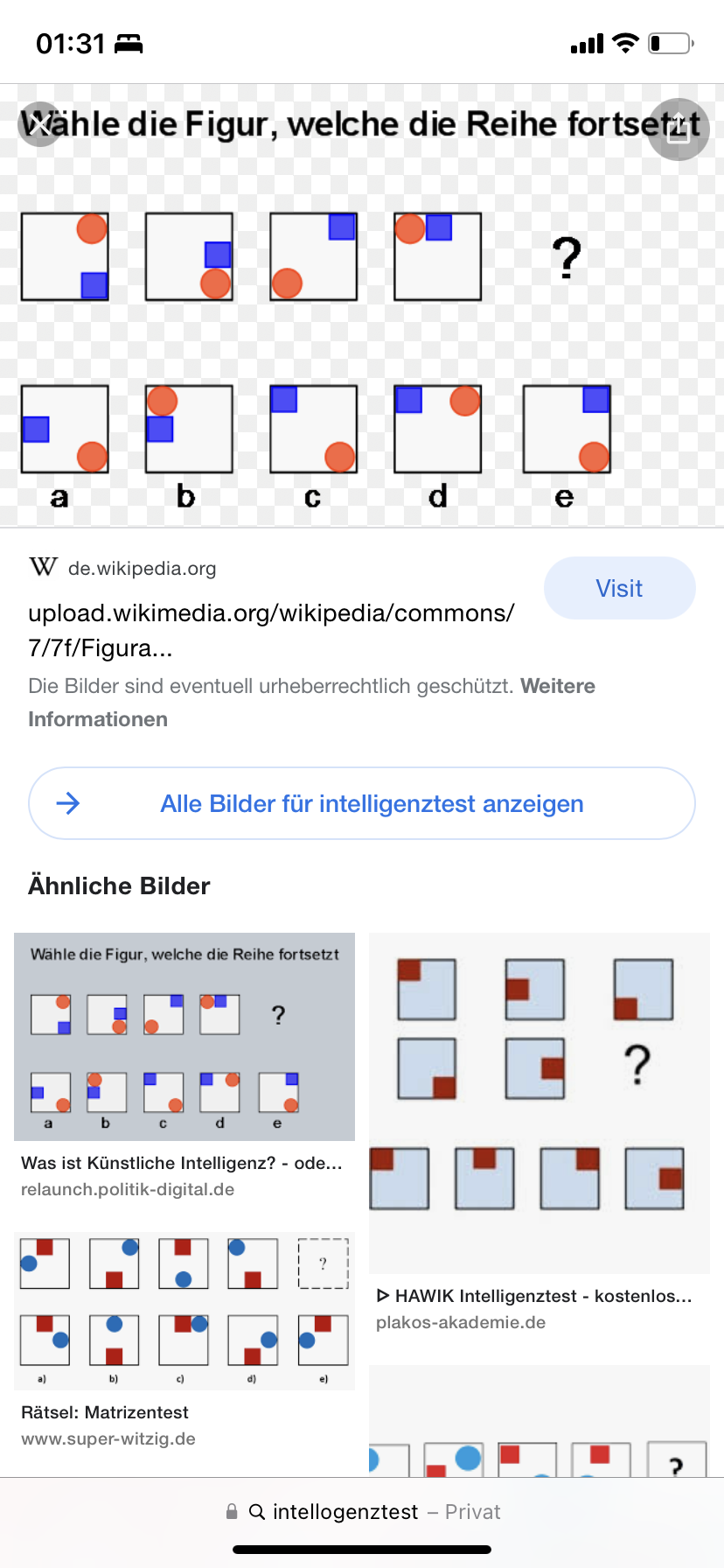The width and height of the screenshot is (724, 1568).
Task: Open the www.super-witzig.de link
Action: click(108, 1438)
